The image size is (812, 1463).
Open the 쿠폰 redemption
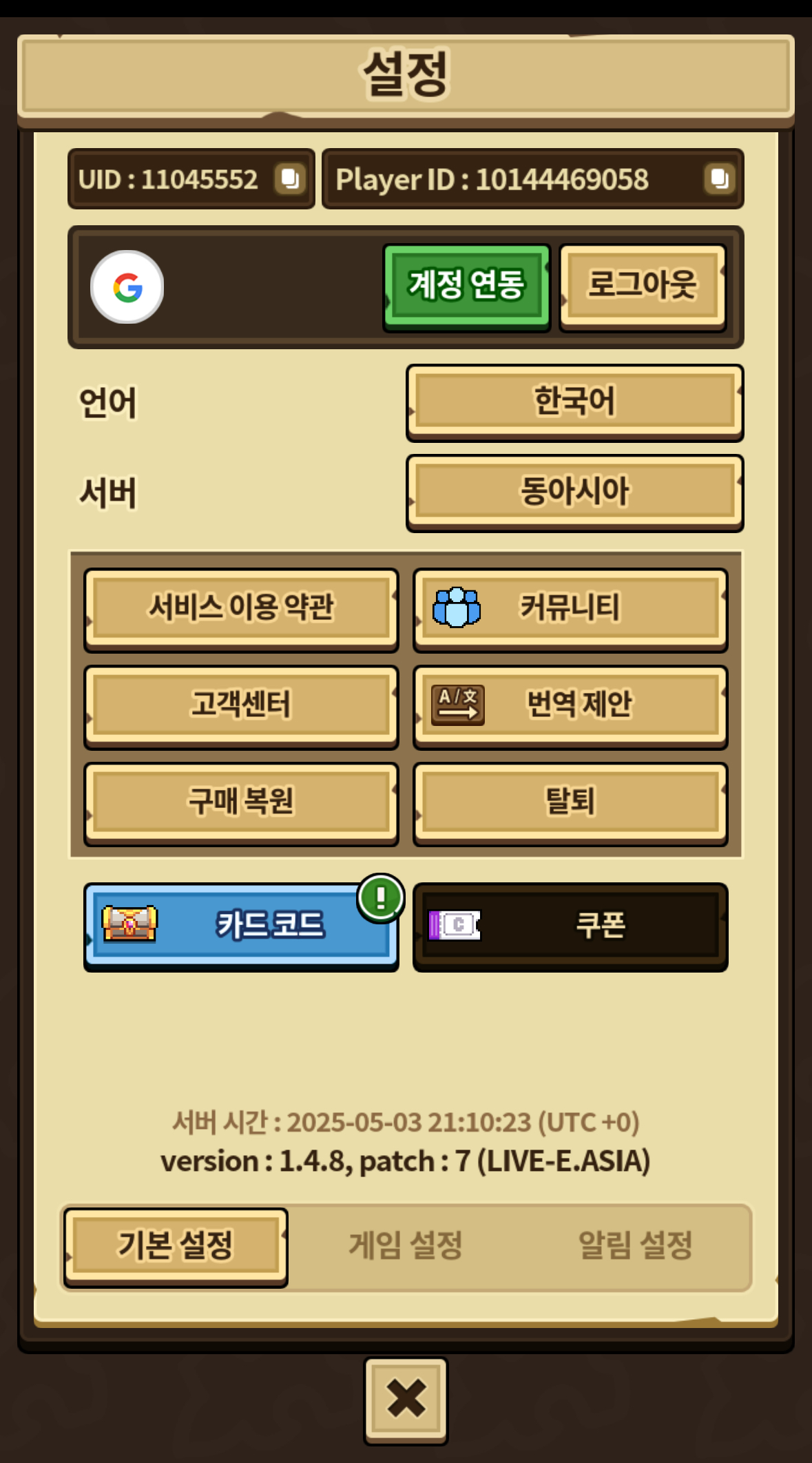coord(570,925)
